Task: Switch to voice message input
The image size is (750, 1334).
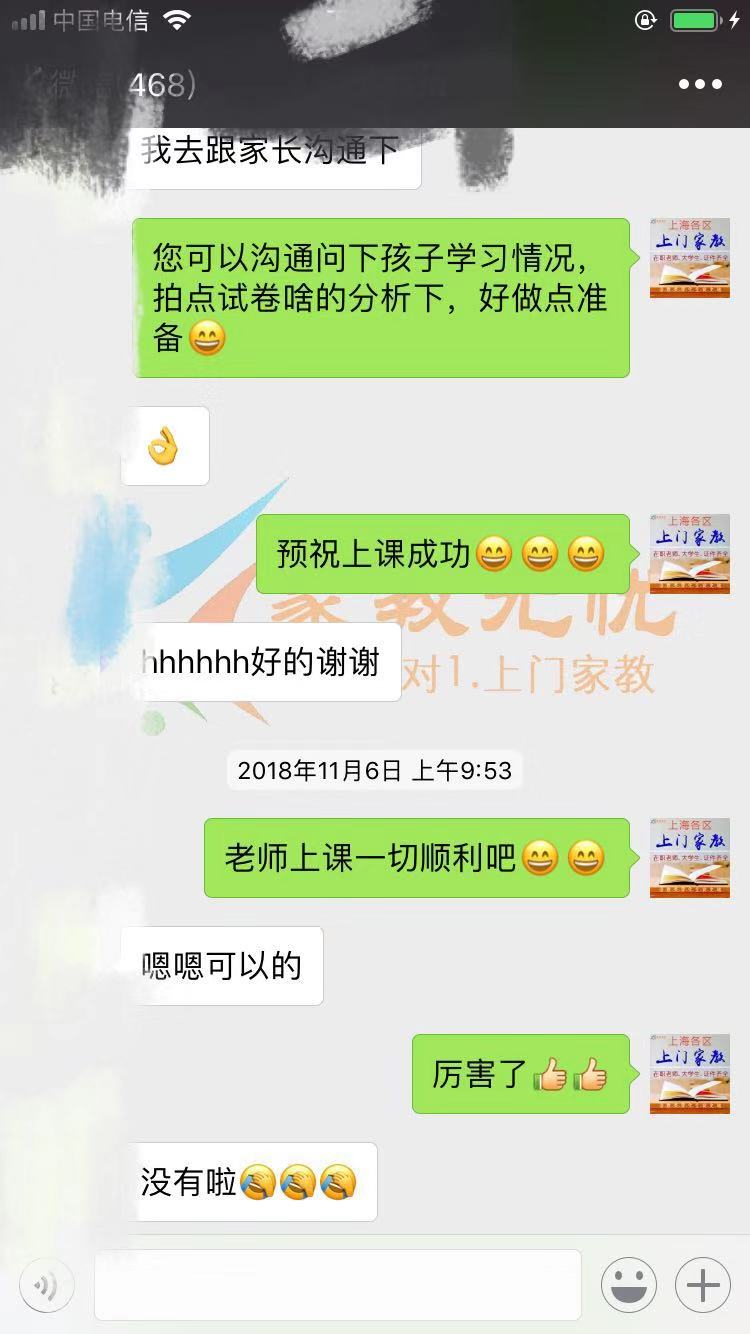Action: tap(46, 1285)
